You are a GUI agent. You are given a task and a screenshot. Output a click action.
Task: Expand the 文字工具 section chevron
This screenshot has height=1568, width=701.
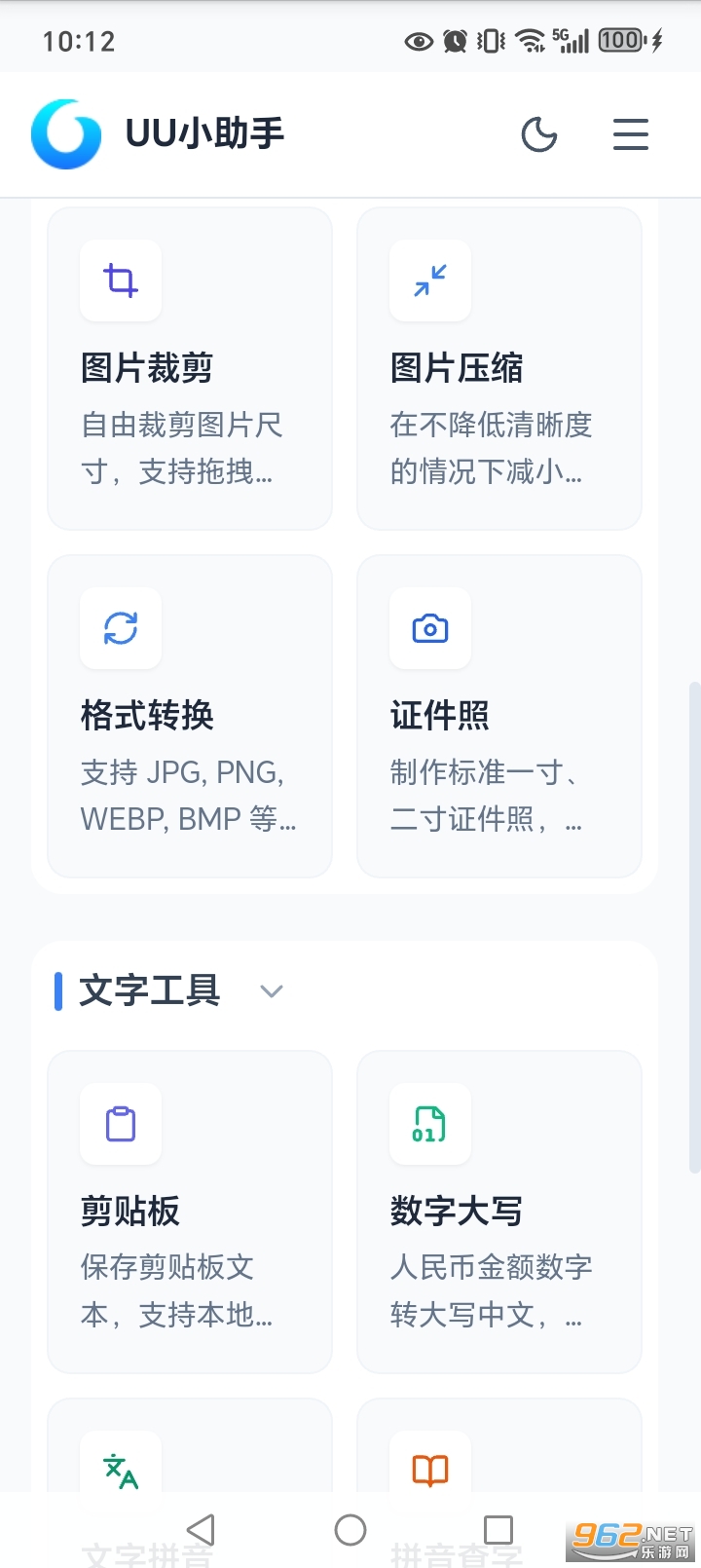[272, 990]
